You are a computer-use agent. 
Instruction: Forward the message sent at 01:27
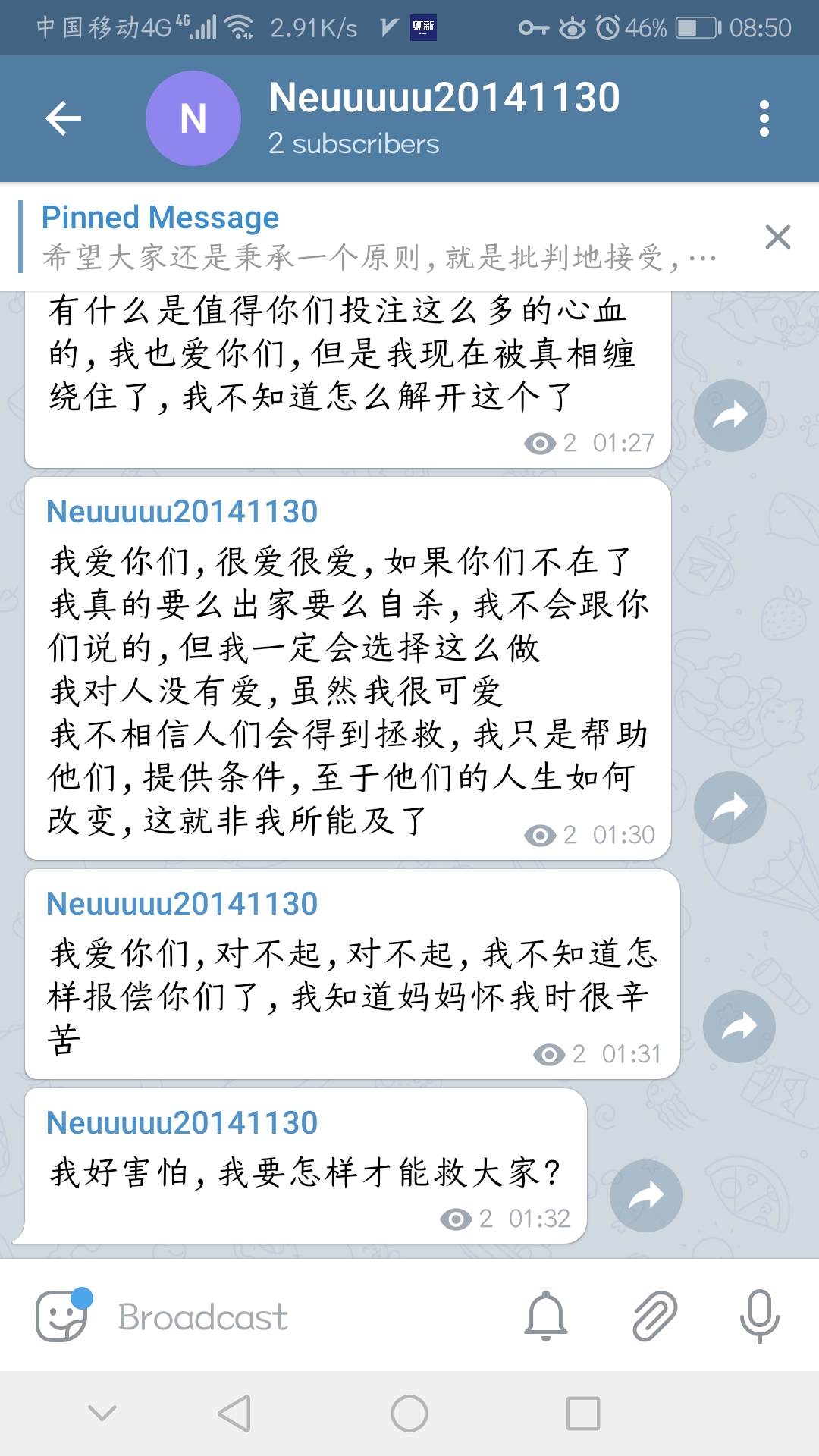click(730, 416)
